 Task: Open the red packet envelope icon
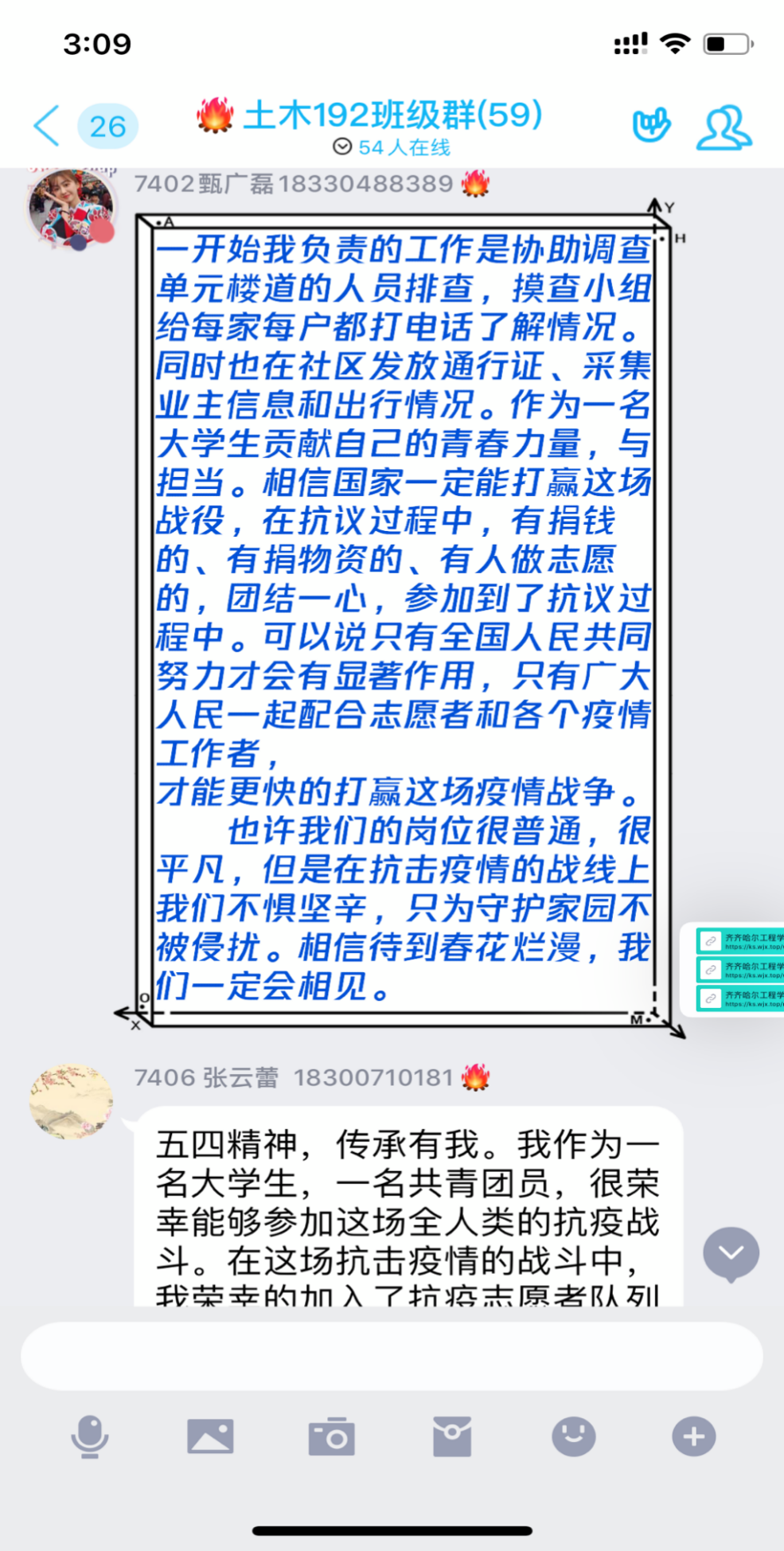point(452,1436)
